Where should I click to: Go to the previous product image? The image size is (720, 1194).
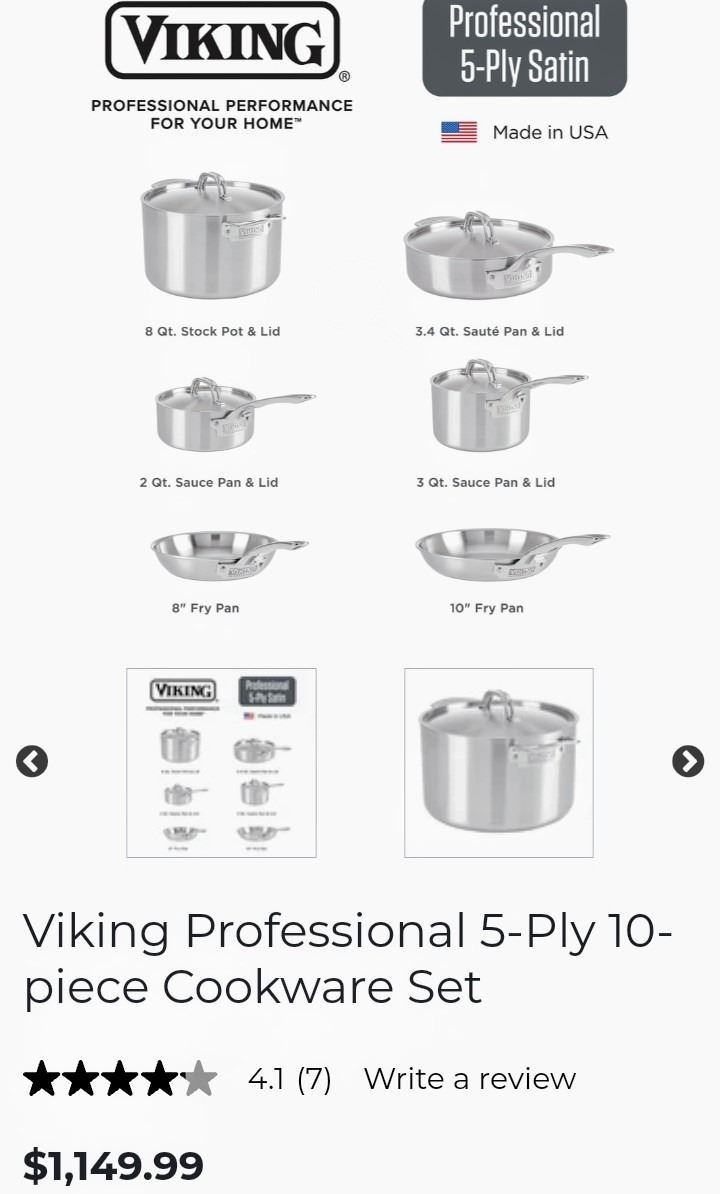point(32,762)
